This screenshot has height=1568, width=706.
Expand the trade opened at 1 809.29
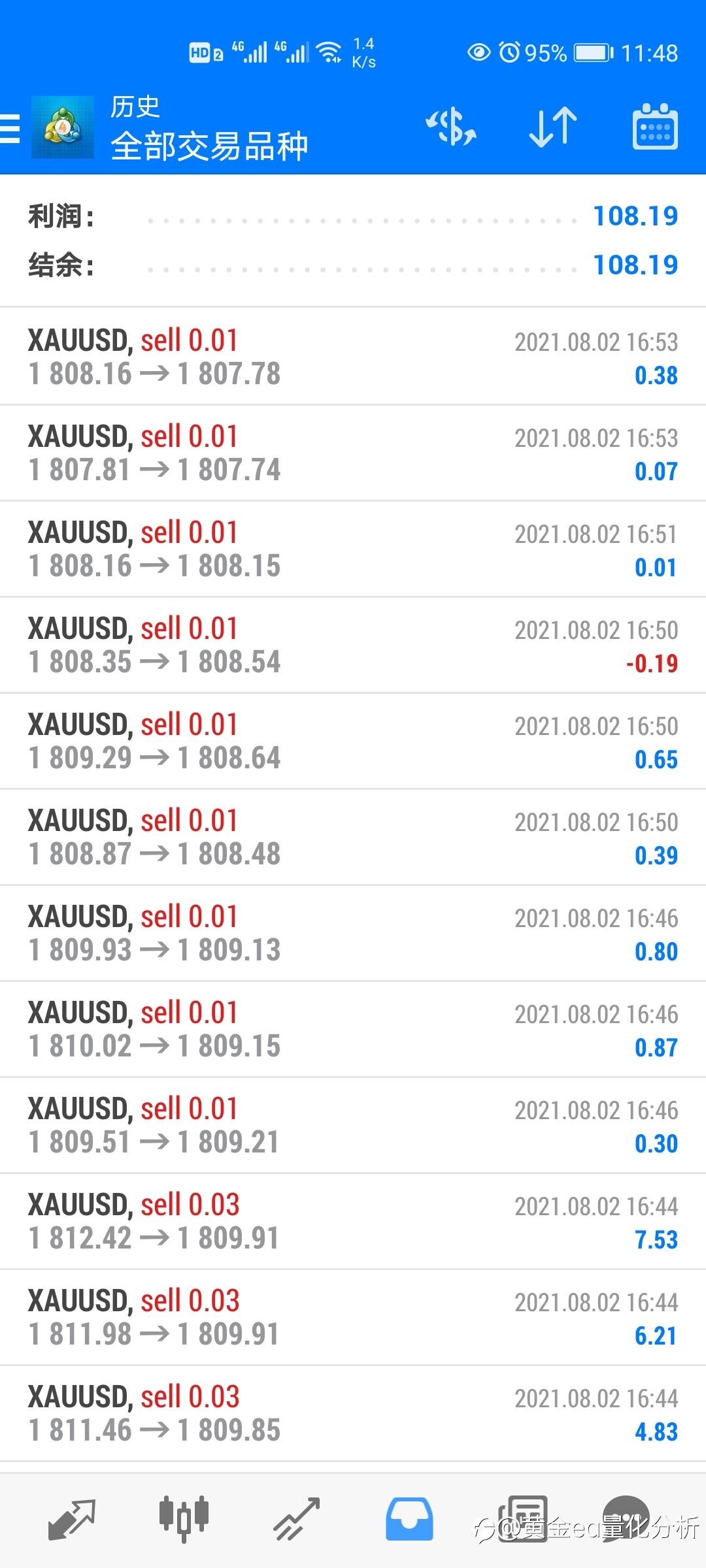click(x=353, y=741)
